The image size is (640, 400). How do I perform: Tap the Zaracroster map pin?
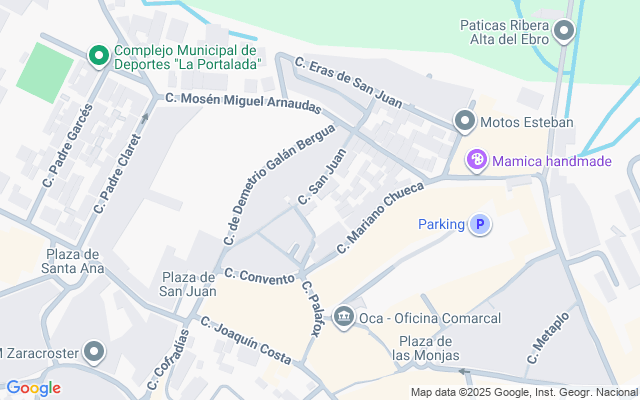tap(95, 351)
